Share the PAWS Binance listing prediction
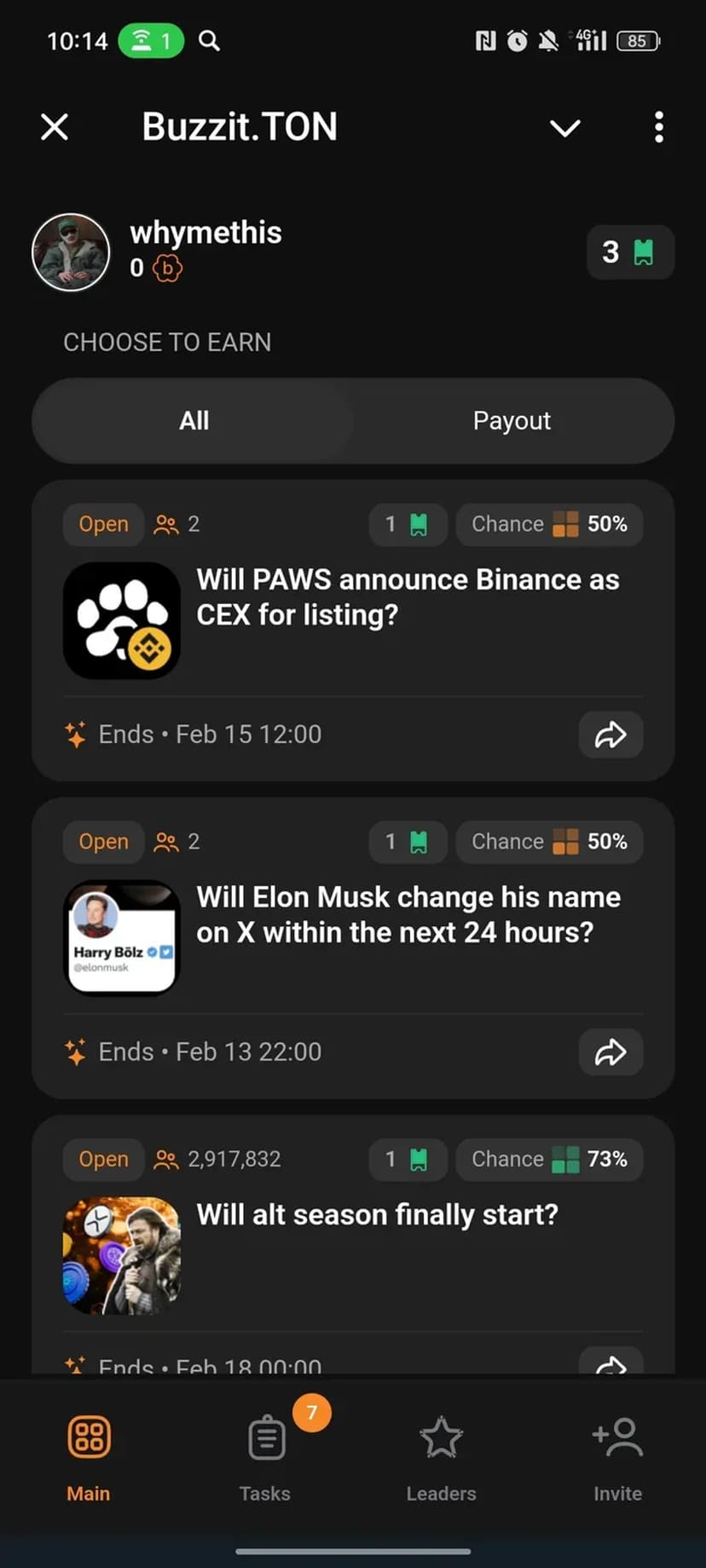Screen dimensions: 706x1568 pos(611,735)
